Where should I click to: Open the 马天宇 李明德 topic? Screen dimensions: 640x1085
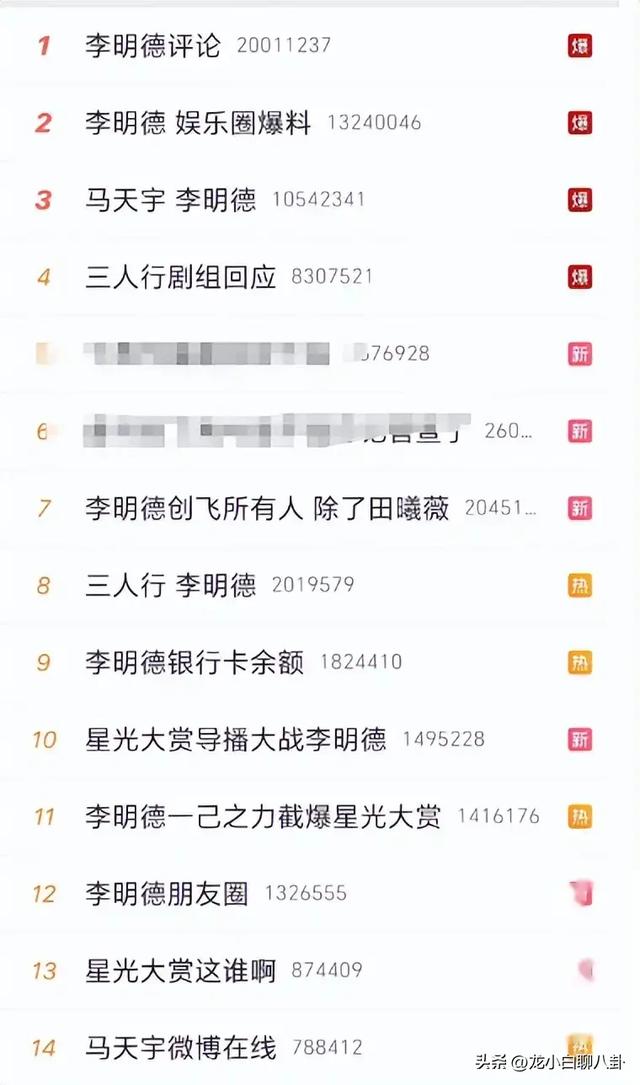click(x=171, y=200)
